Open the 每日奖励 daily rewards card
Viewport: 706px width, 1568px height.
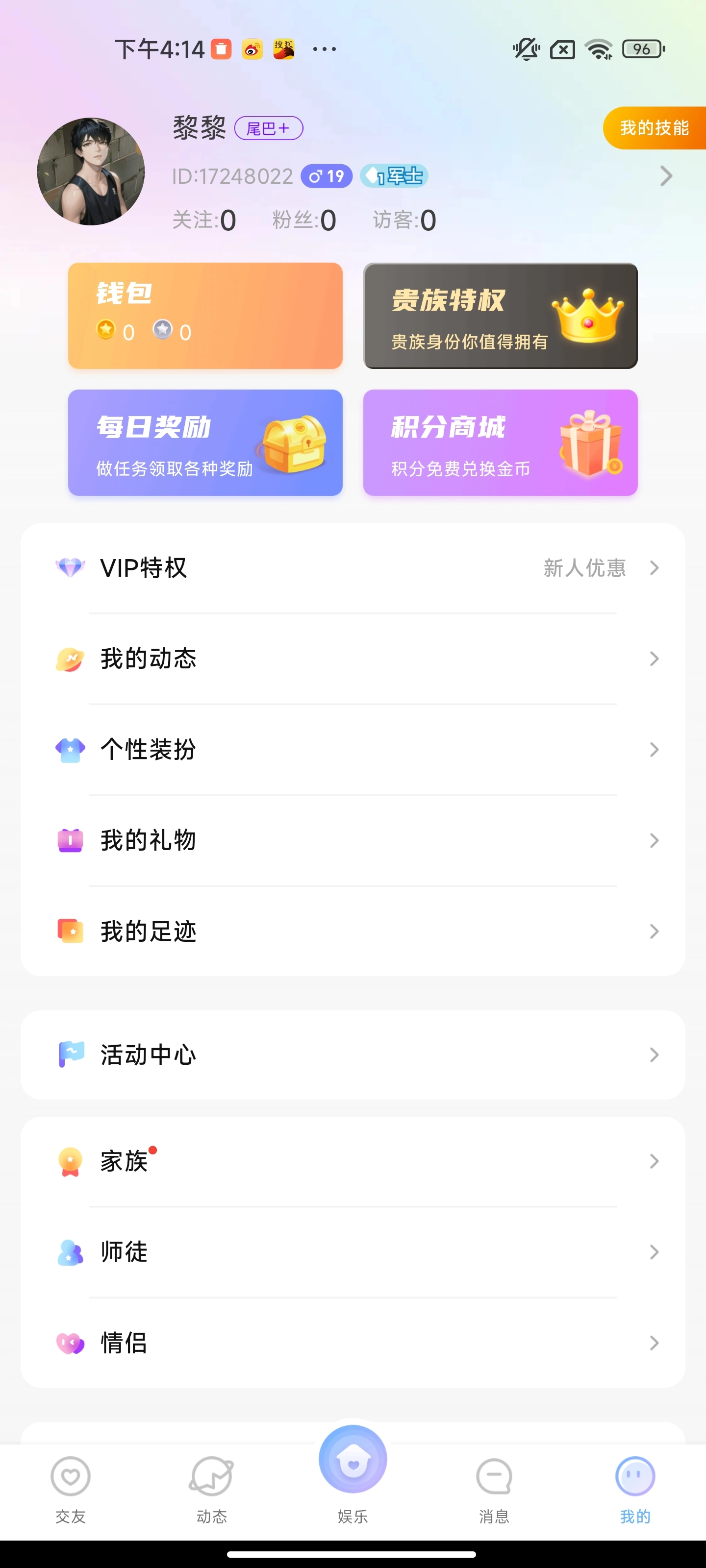coord(205,442)
